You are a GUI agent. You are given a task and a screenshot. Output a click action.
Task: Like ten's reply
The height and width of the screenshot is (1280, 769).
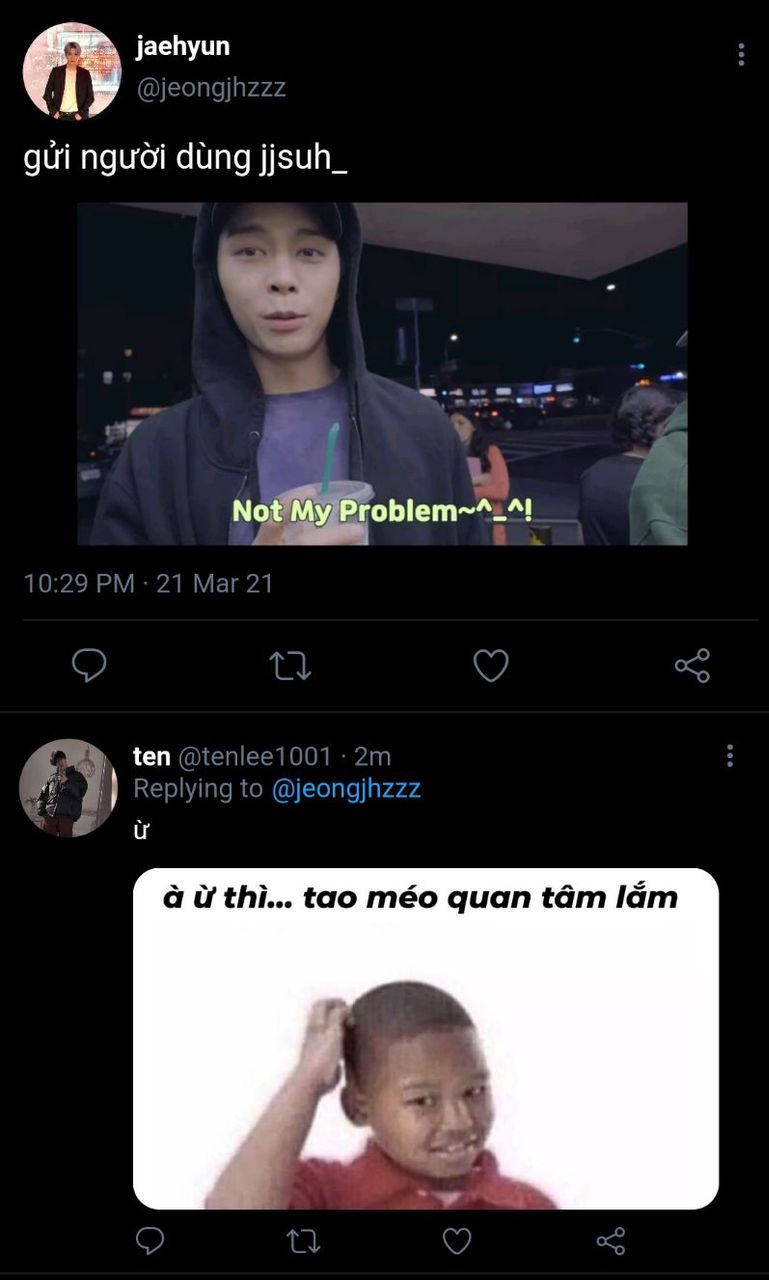pos(457,1241)
